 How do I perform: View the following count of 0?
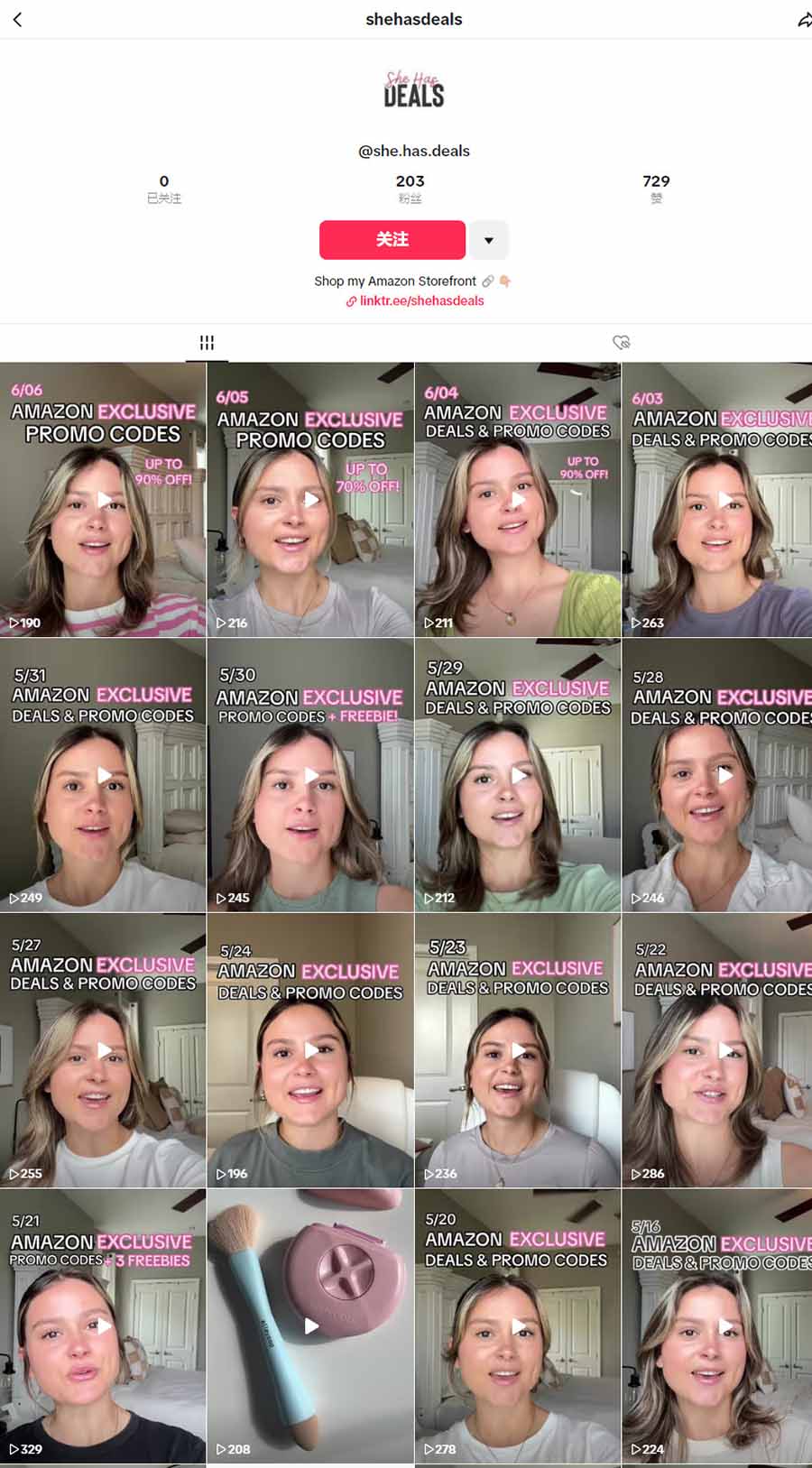pyautogui.click(x=163, y=188)
